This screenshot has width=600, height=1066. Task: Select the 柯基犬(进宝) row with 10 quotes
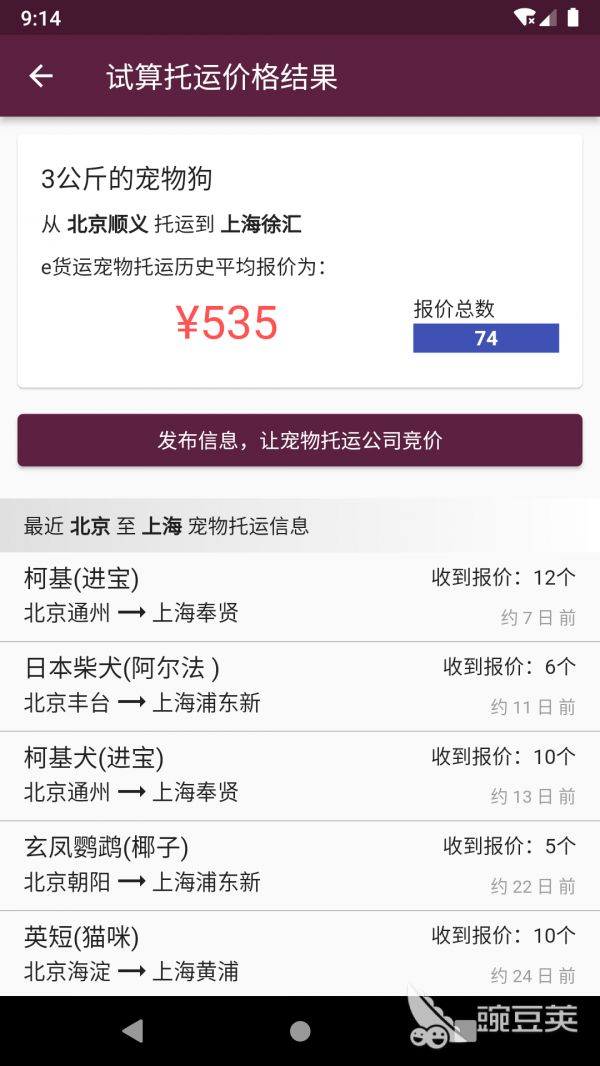click(300, 776)
